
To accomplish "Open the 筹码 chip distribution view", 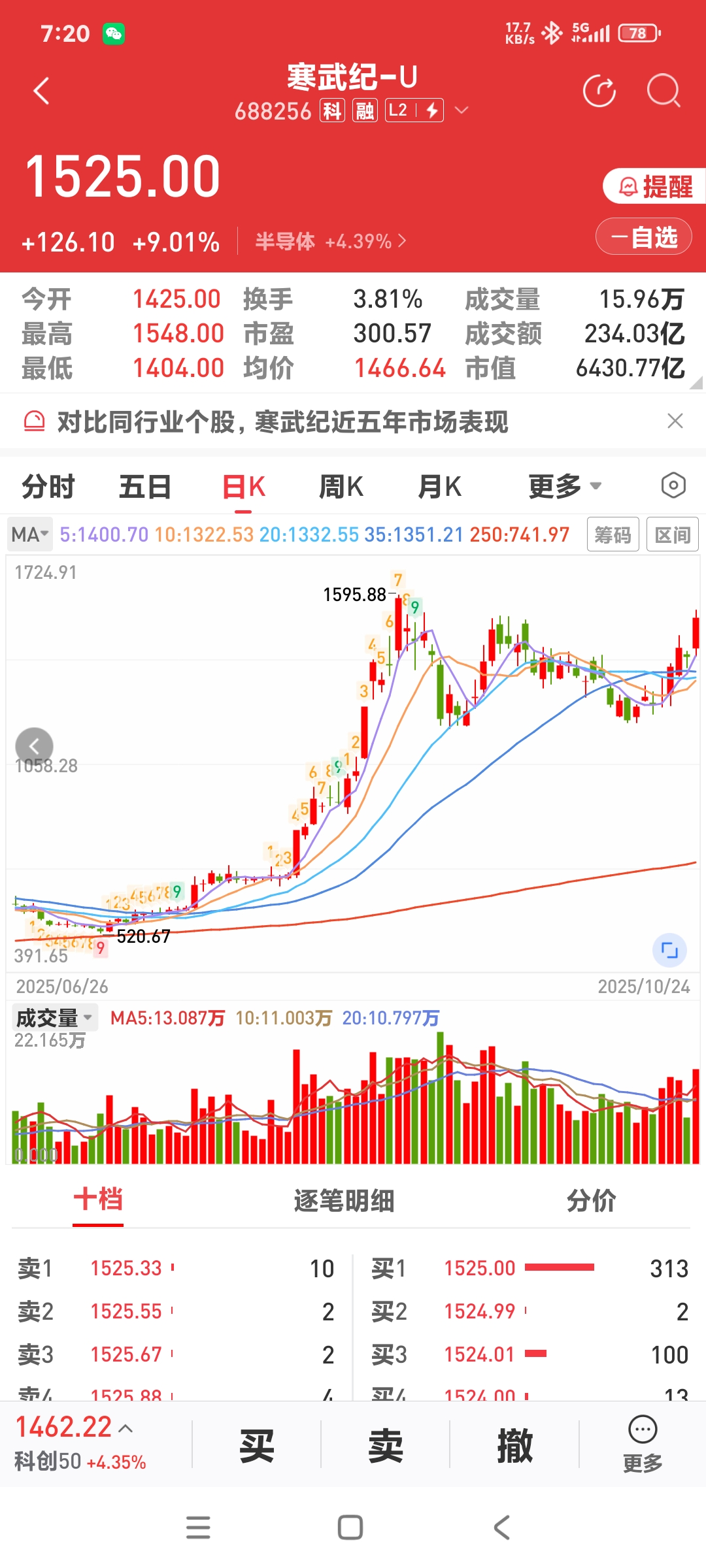I will point(613,535).
